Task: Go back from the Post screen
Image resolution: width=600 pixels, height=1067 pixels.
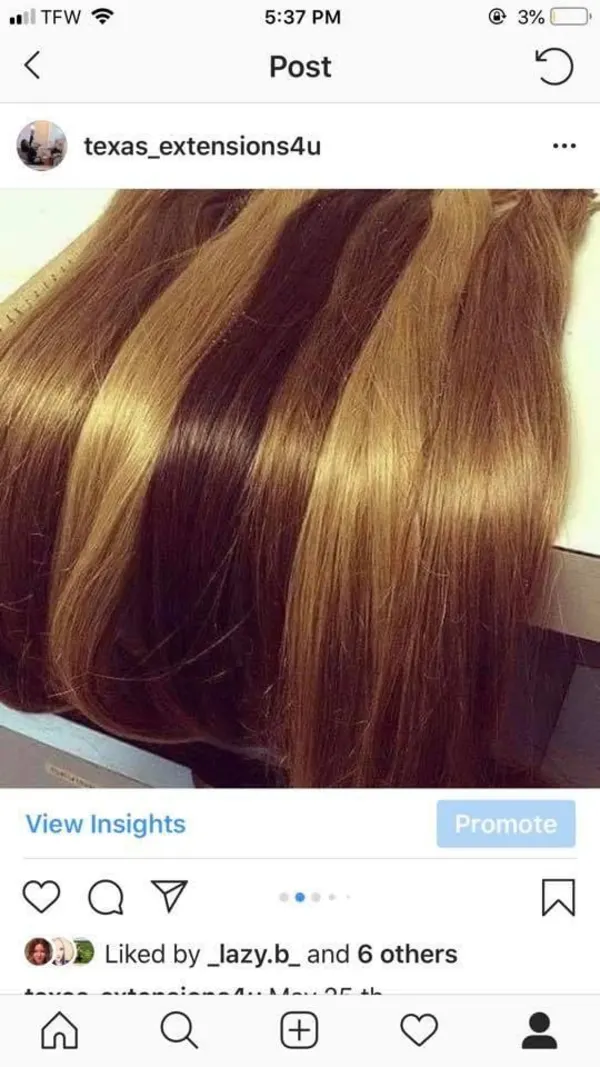Action: 32,66
